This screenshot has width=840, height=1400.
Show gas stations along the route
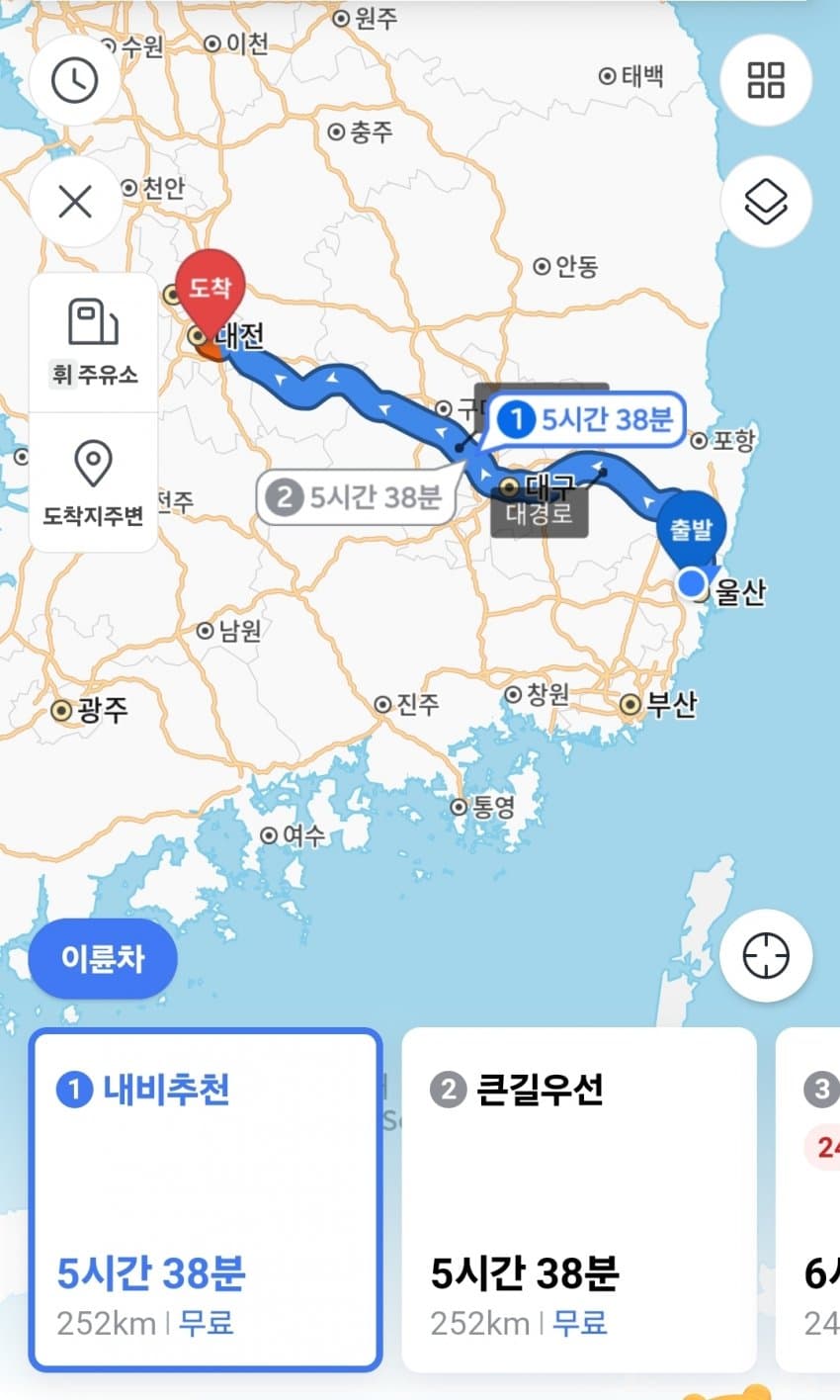click(94, 343)
